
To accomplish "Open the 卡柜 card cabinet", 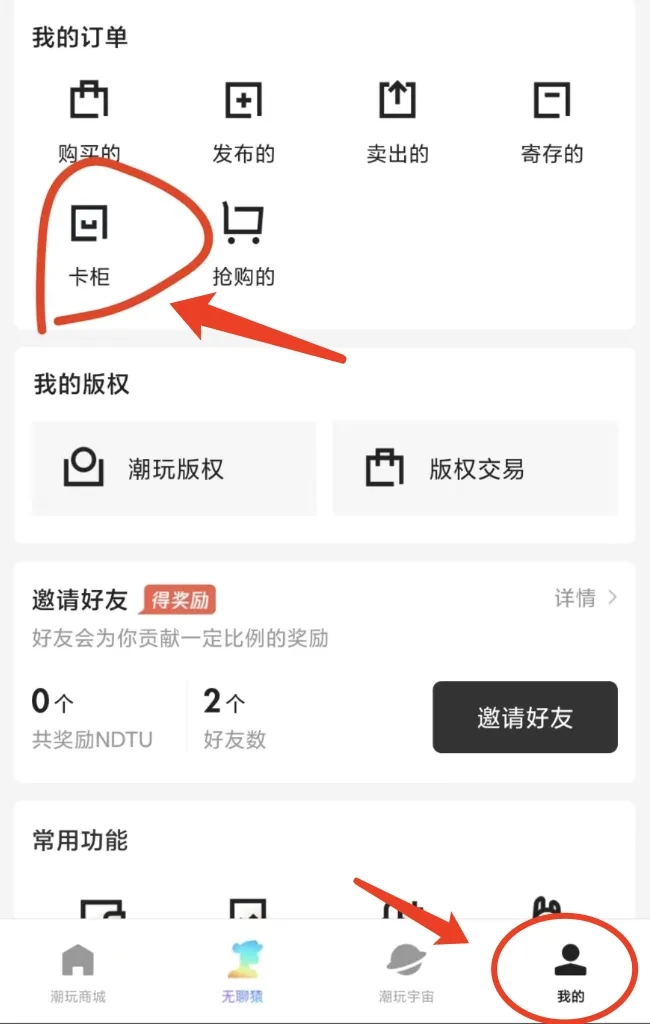I will coord(89,244).
